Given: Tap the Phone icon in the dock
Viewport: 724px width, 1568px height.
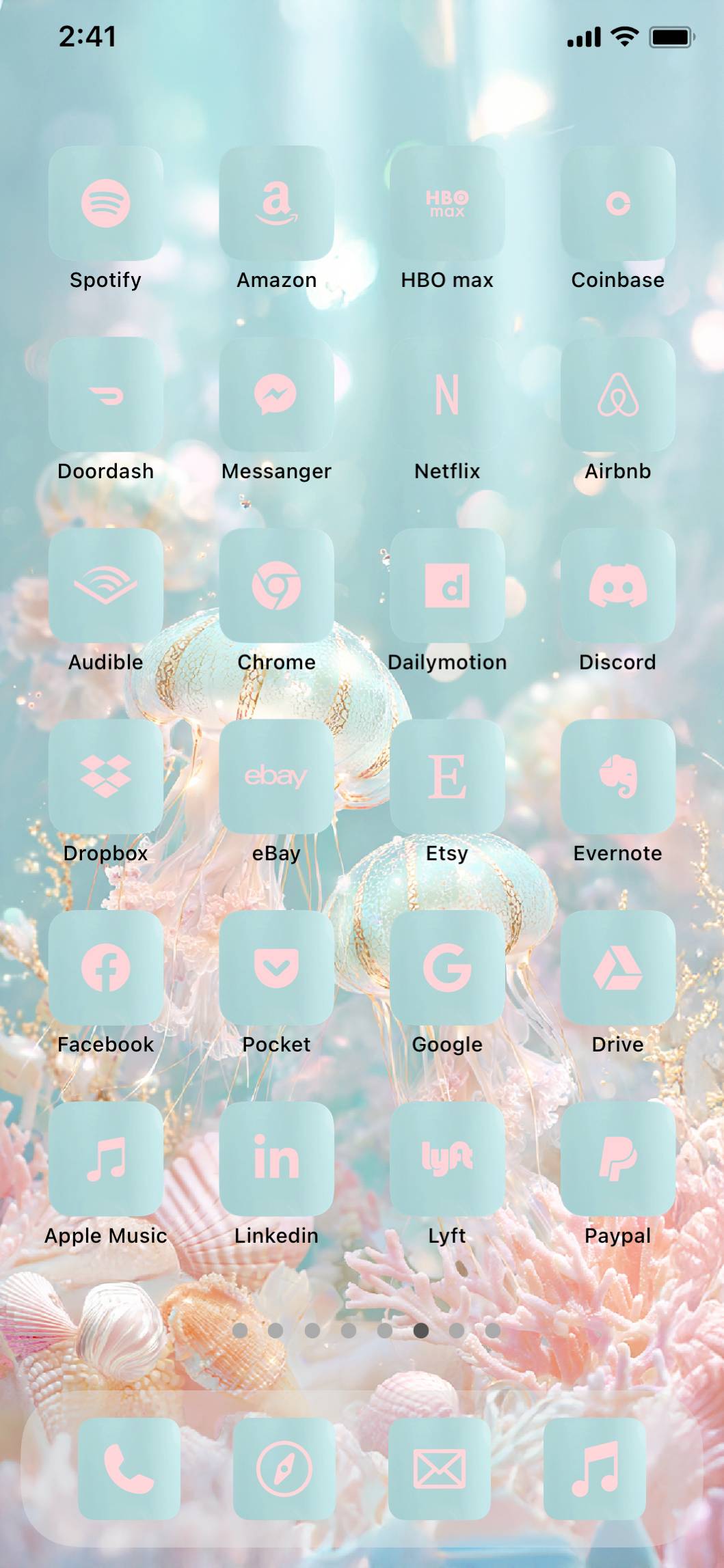Looking at the screenshot, I should click(129, 1468).
